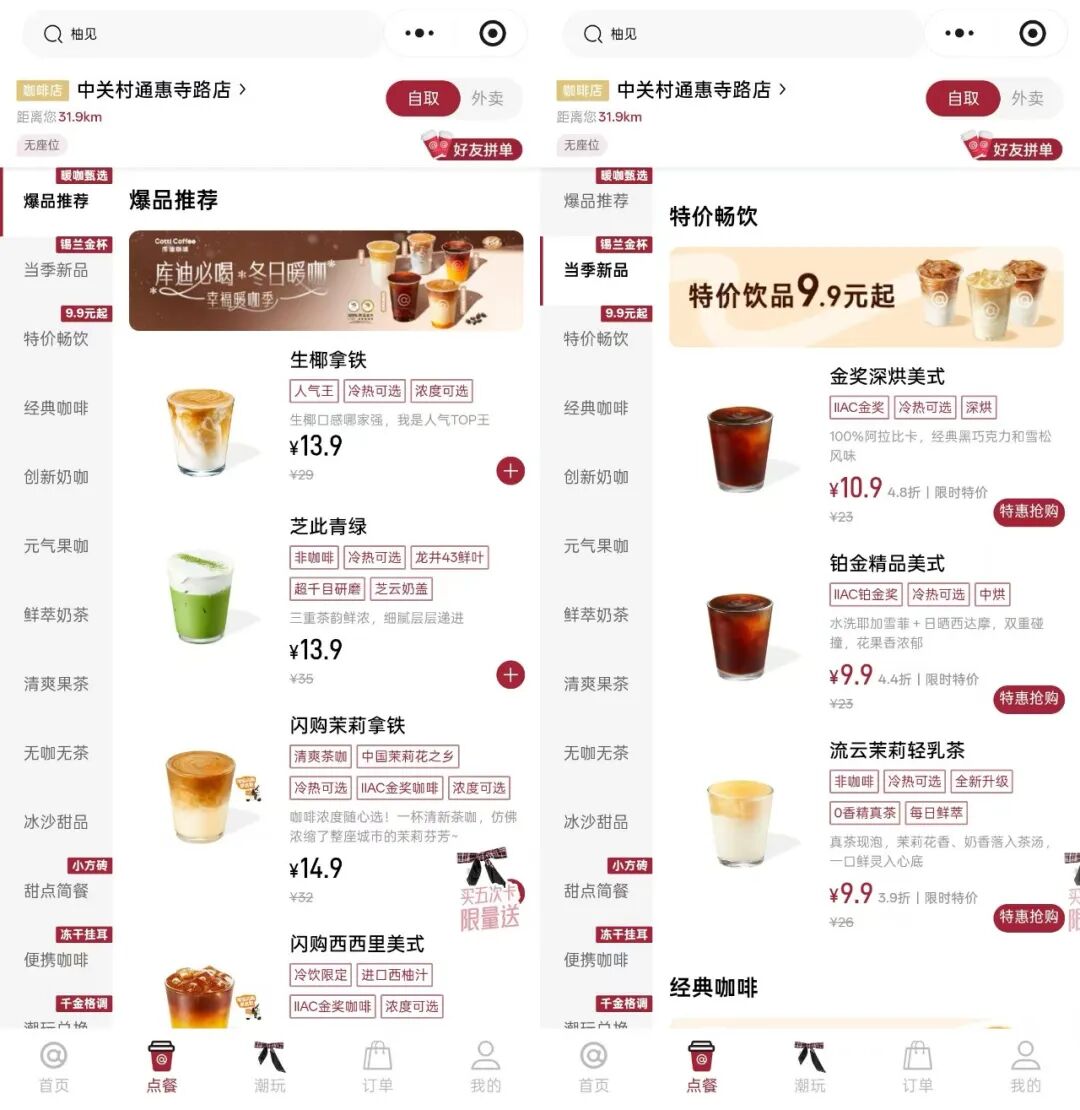Switch pickup mode to 自取
This screenshot has width=1080, height=1110.
pyautogui.click(x=422, y=99)
